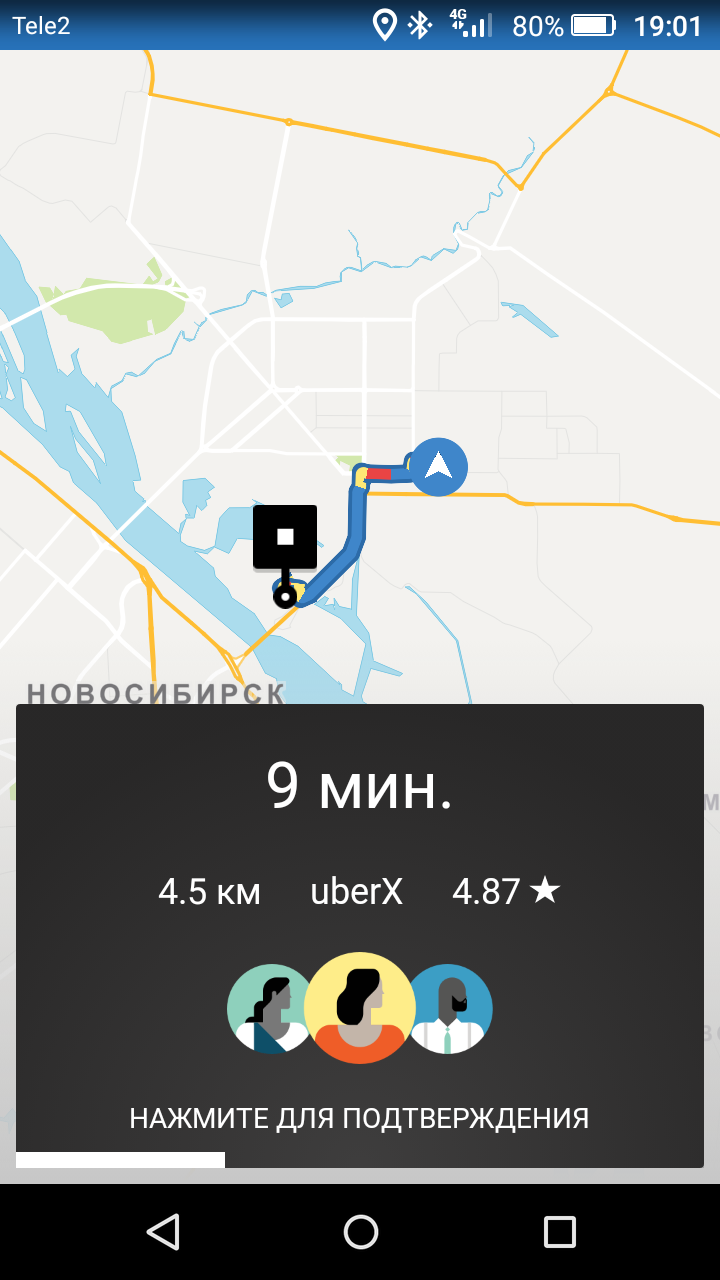Go back with the system back button

pyautogui.click(x=162, y=1232)
